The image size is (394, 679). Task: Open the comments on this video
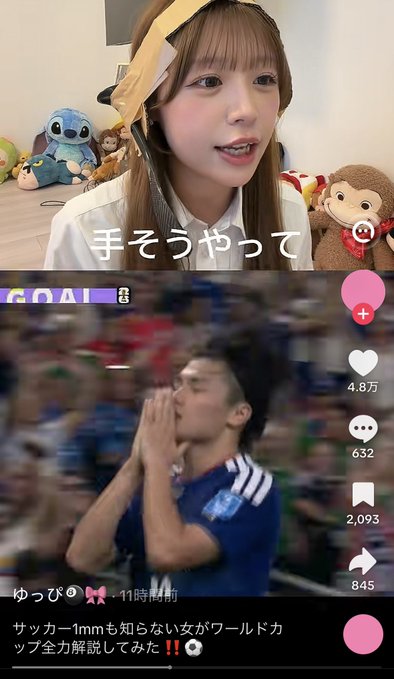tap(363, 428)
